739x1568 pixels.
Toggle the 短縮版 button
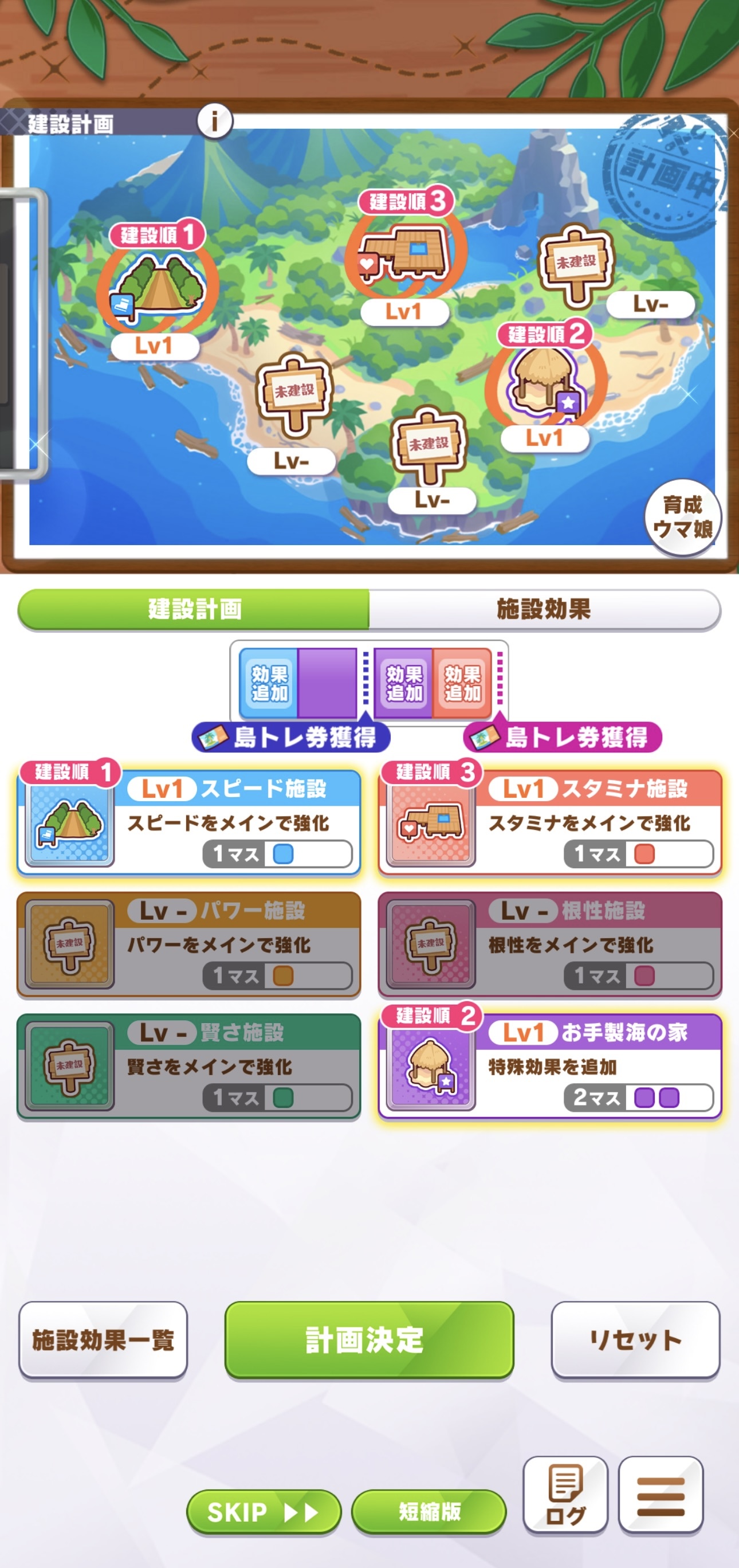click(x=429, y=1511)
